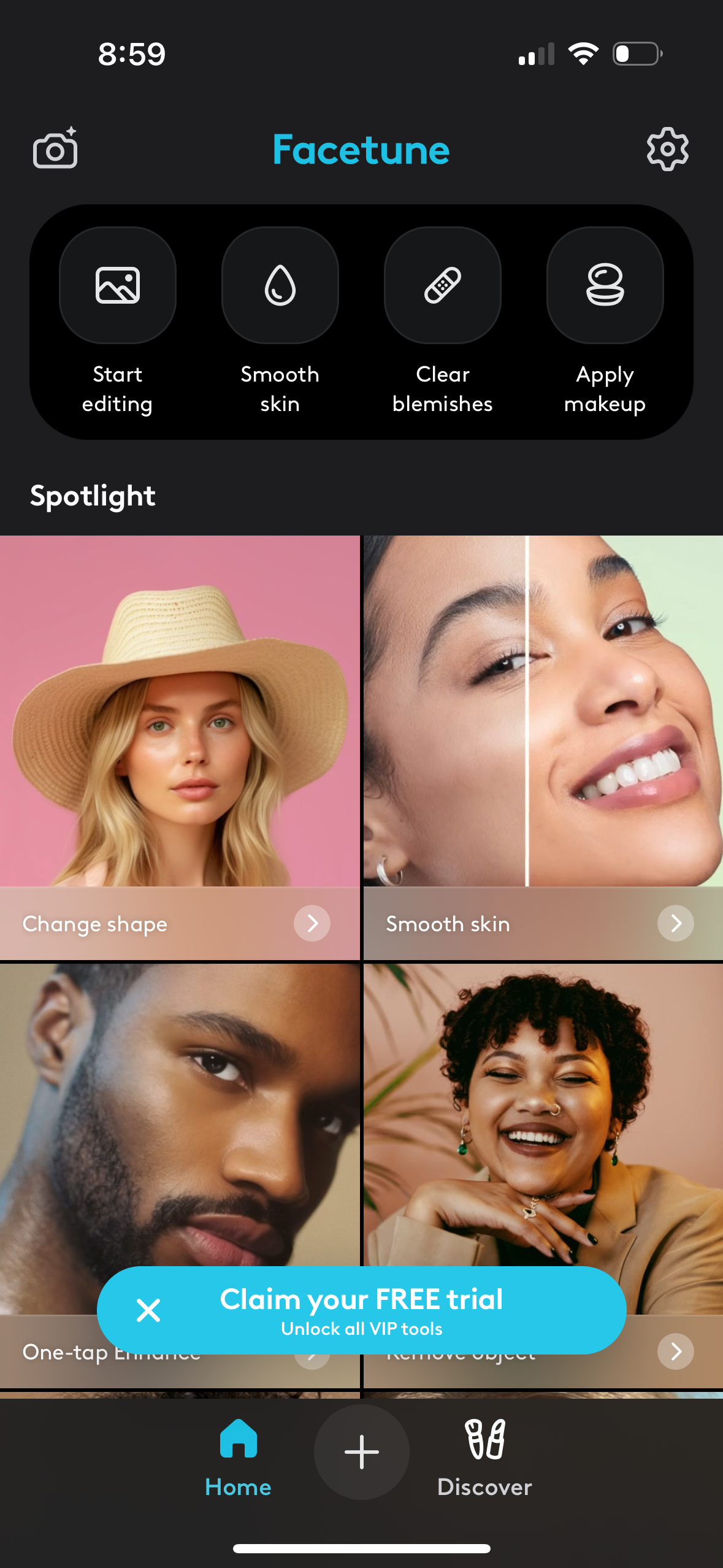Open the settings gear
Screen dimensions: 723x1568
point(667,149)
